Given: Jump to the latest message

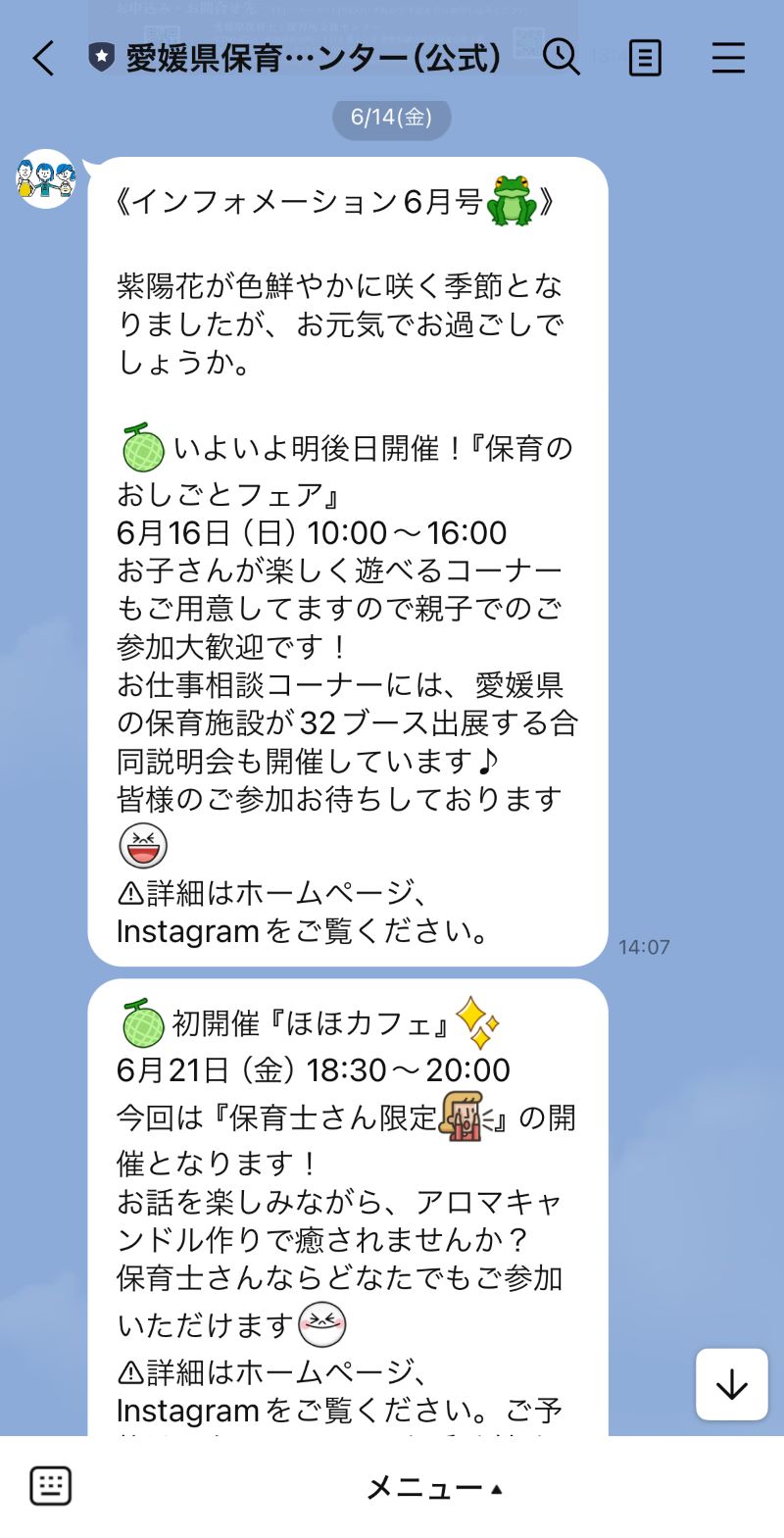Looking at the screenshot, I should [731, 1384].
